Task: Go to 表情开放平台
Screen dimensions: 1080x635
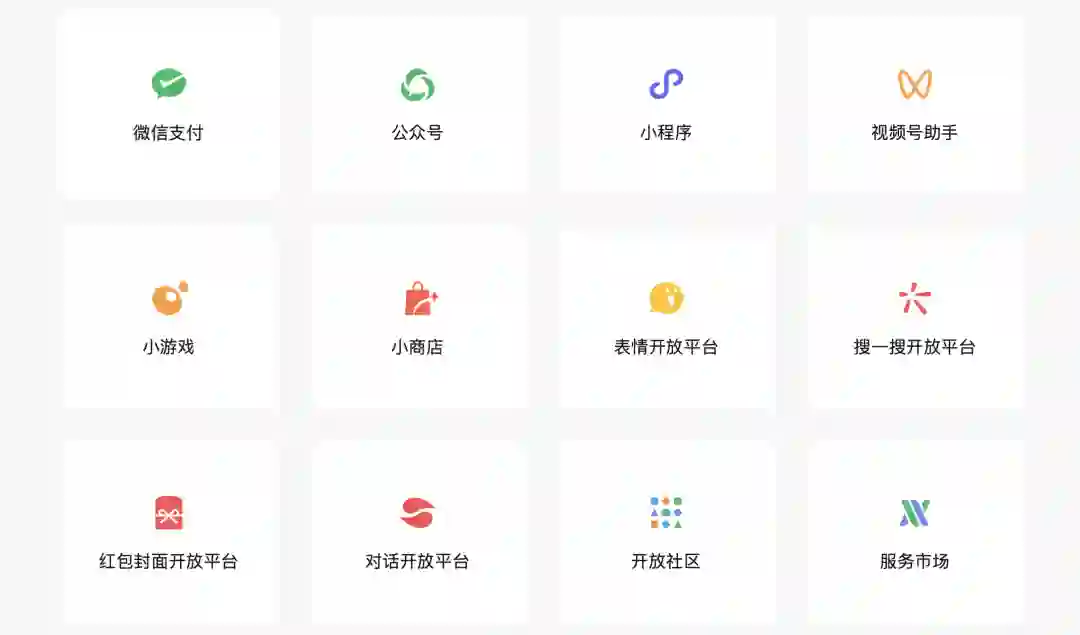Action: (x=666, y=318)
